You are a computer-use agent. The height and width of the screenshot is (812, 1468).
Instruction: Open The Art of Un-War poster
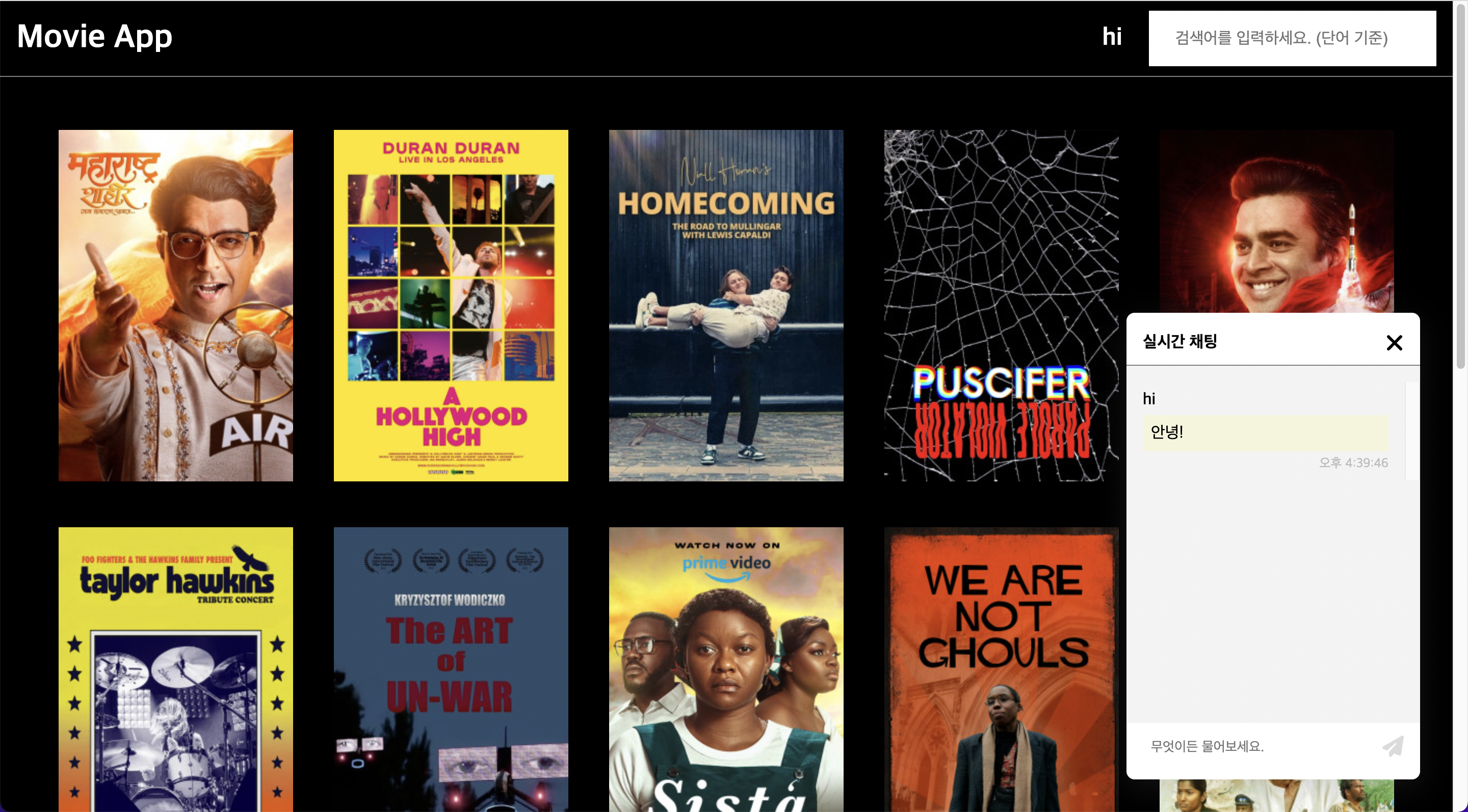(451, 669)
